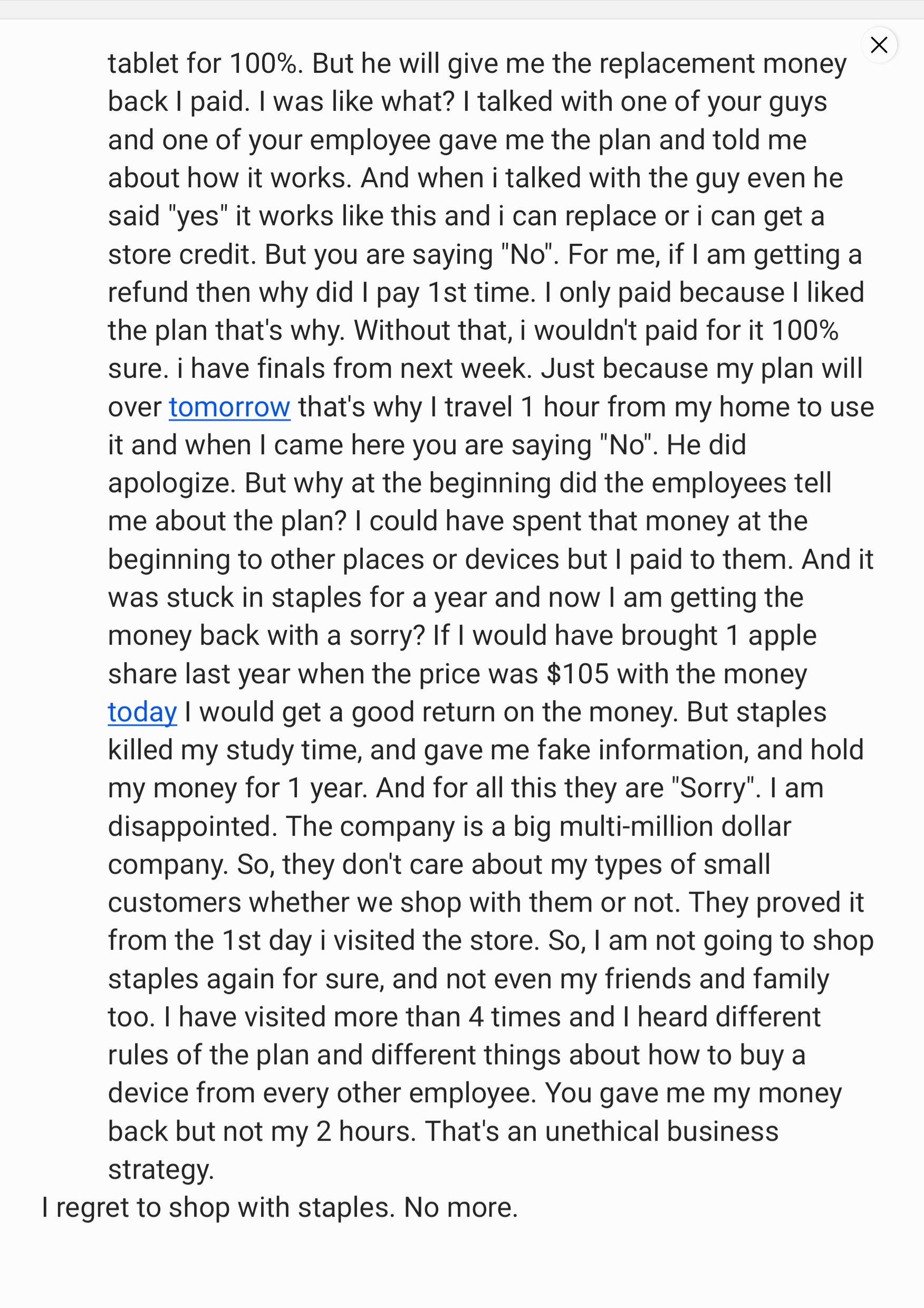924x1308 pixels.
Task: Click the '$105' price mention
Action: coord(575,673)
